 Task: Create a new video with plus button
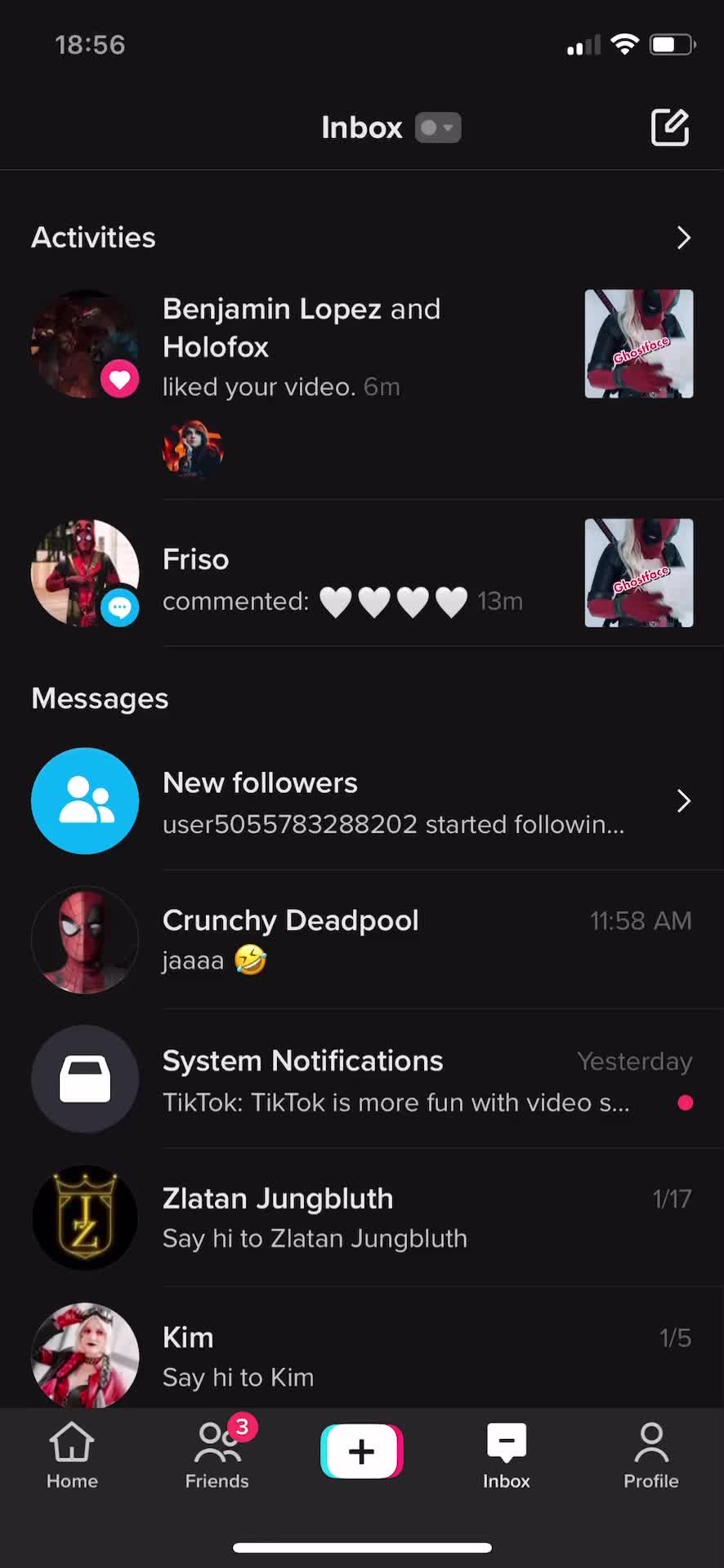[361, 1451]
